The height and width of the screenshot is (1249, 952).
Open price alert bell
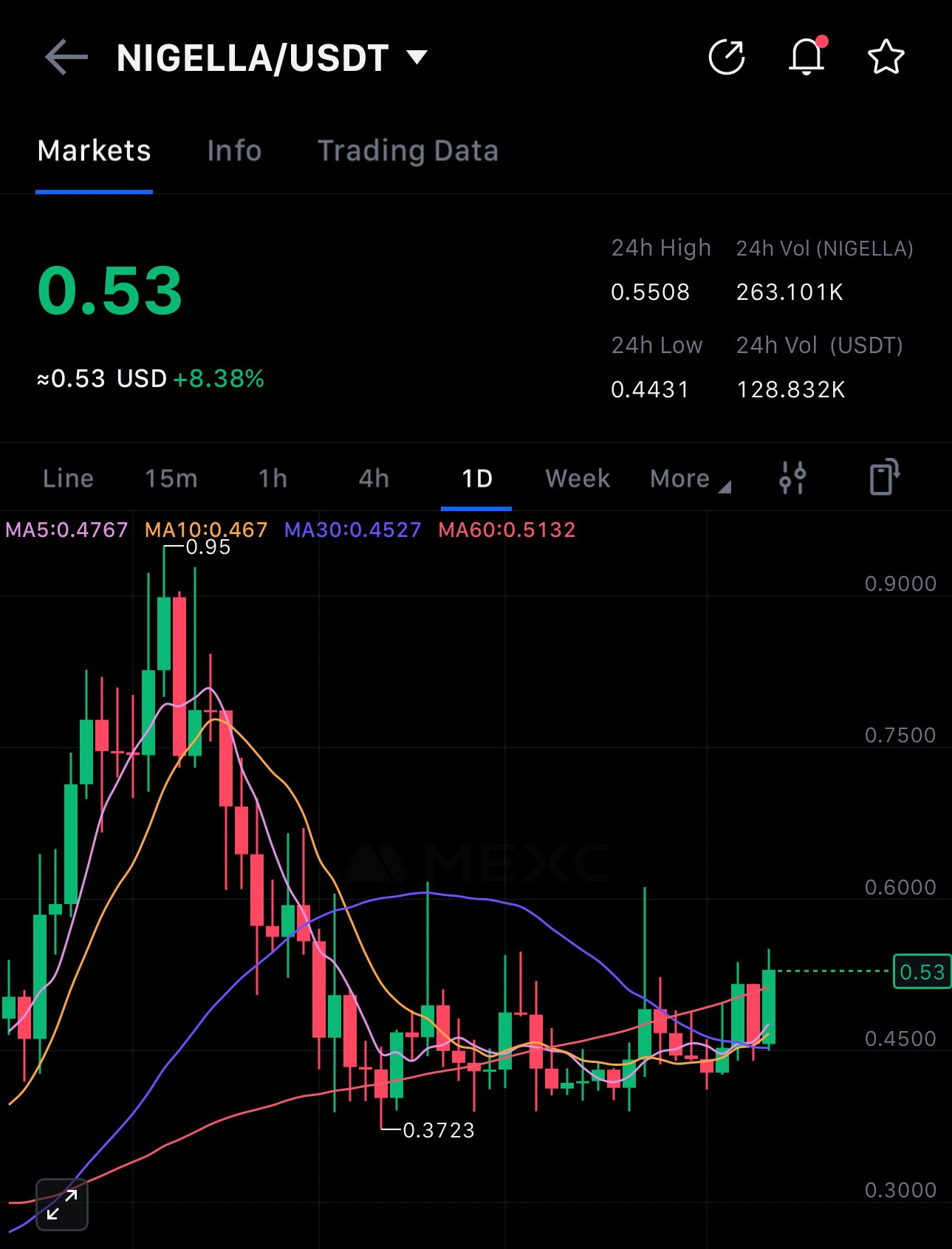point(807,58)
